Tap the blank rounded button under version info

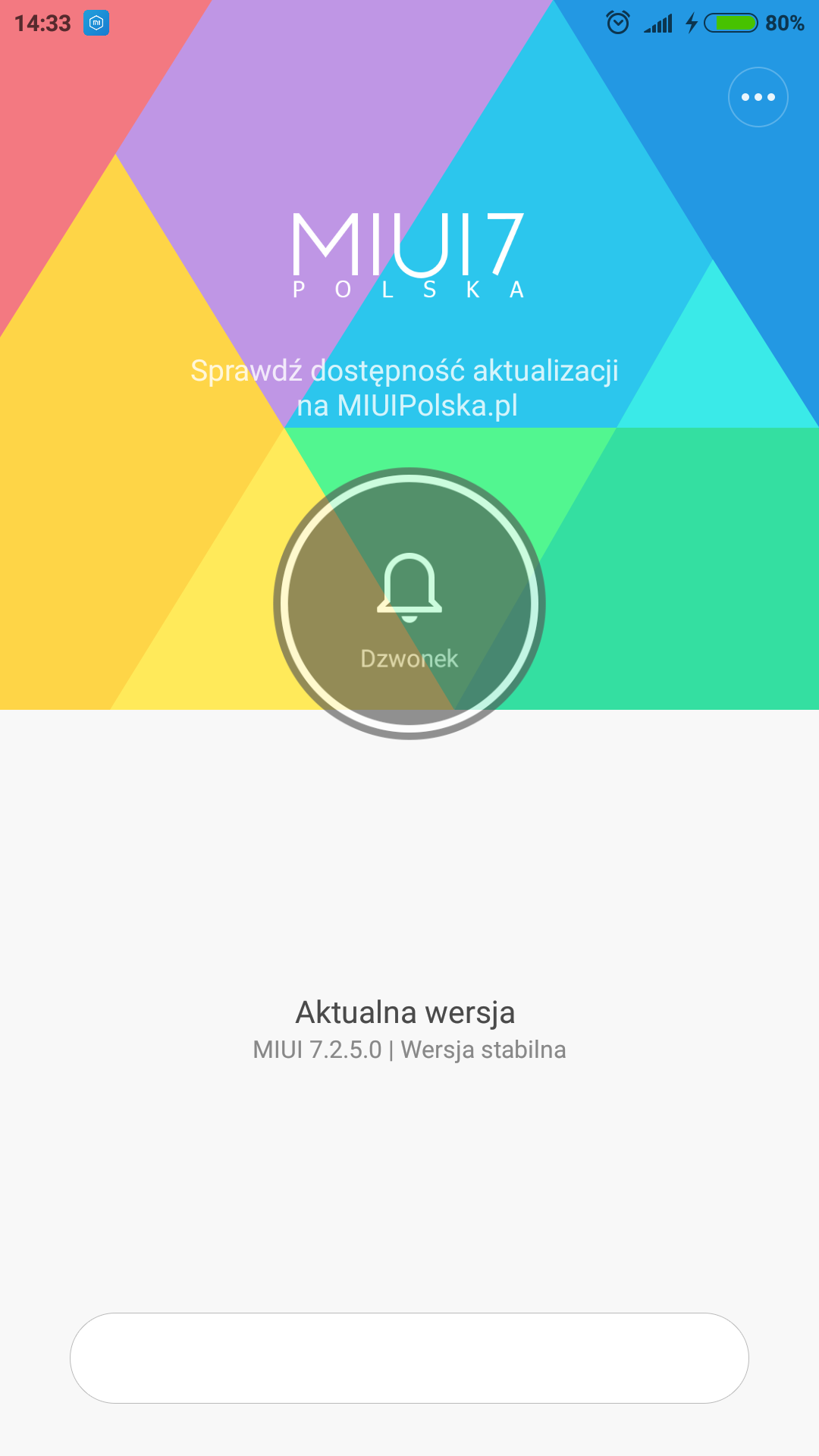click(409, 1357)
